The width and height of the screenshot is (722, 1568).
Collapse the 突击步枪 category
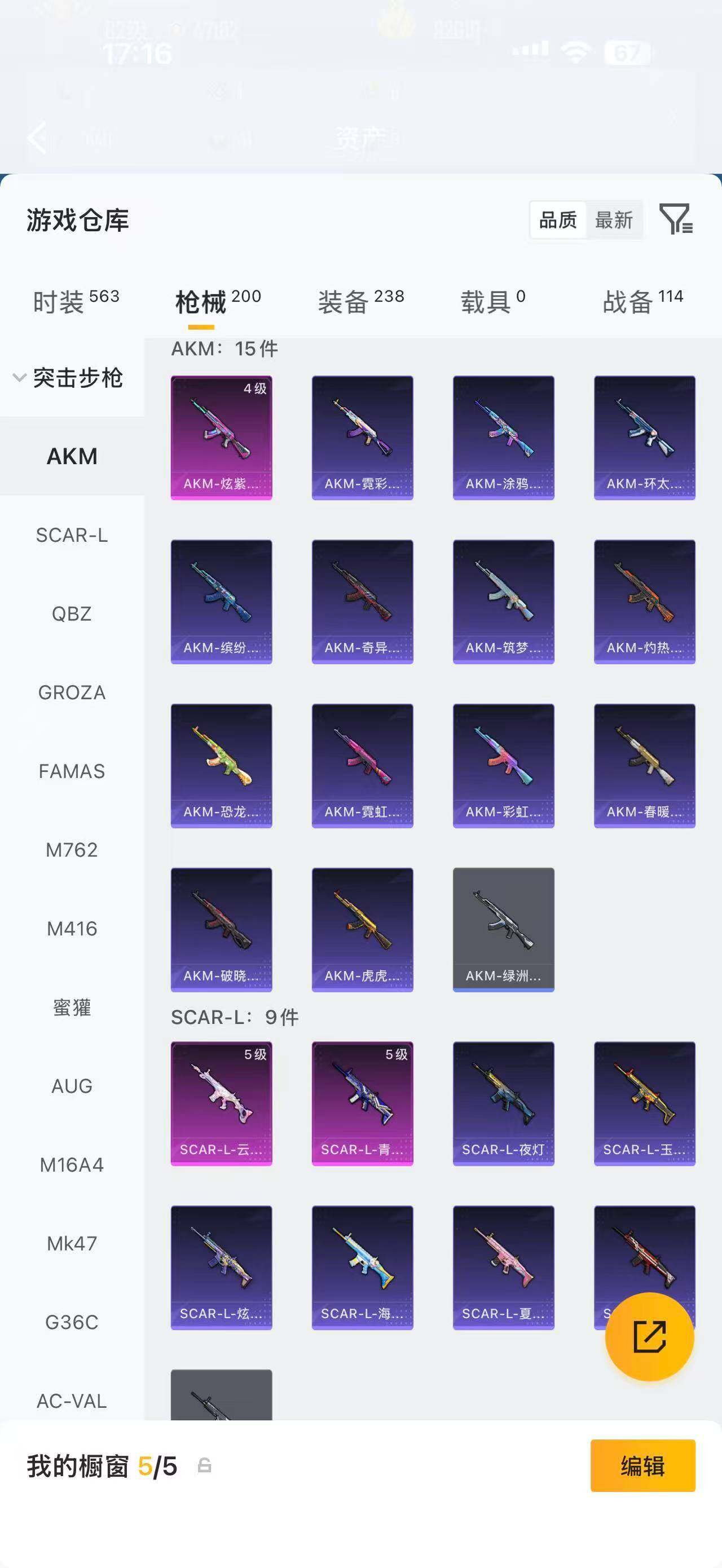(68, 378)
